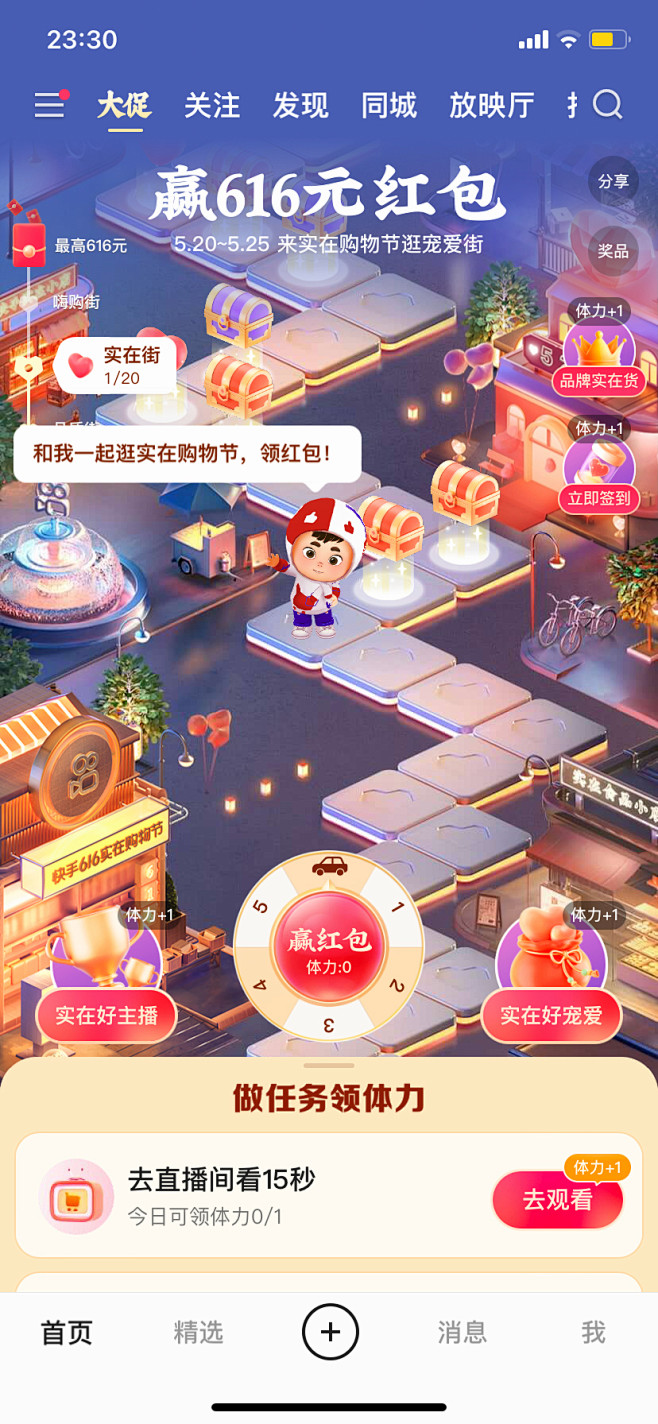The image size is (658, 1424).
Task: Go to the 首页 bottom tab
Action: coord(66,1332)
